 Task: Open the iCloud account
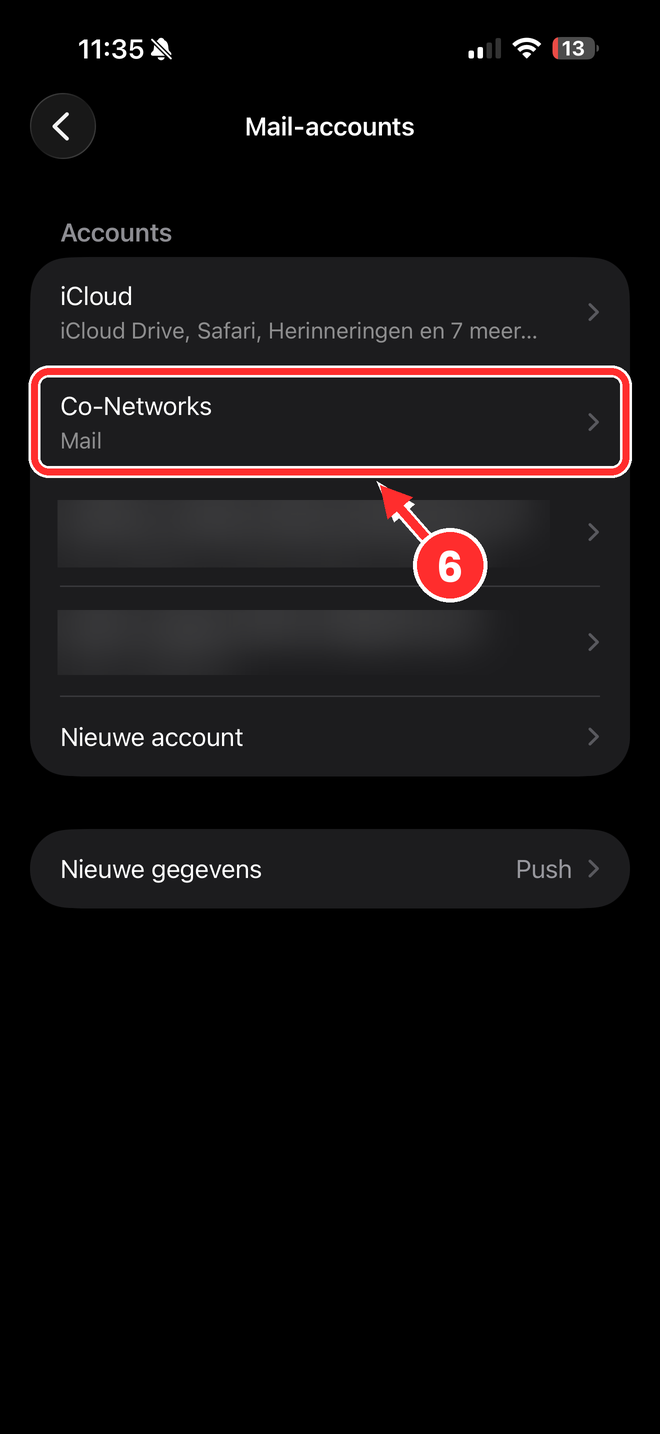point(330,312)
